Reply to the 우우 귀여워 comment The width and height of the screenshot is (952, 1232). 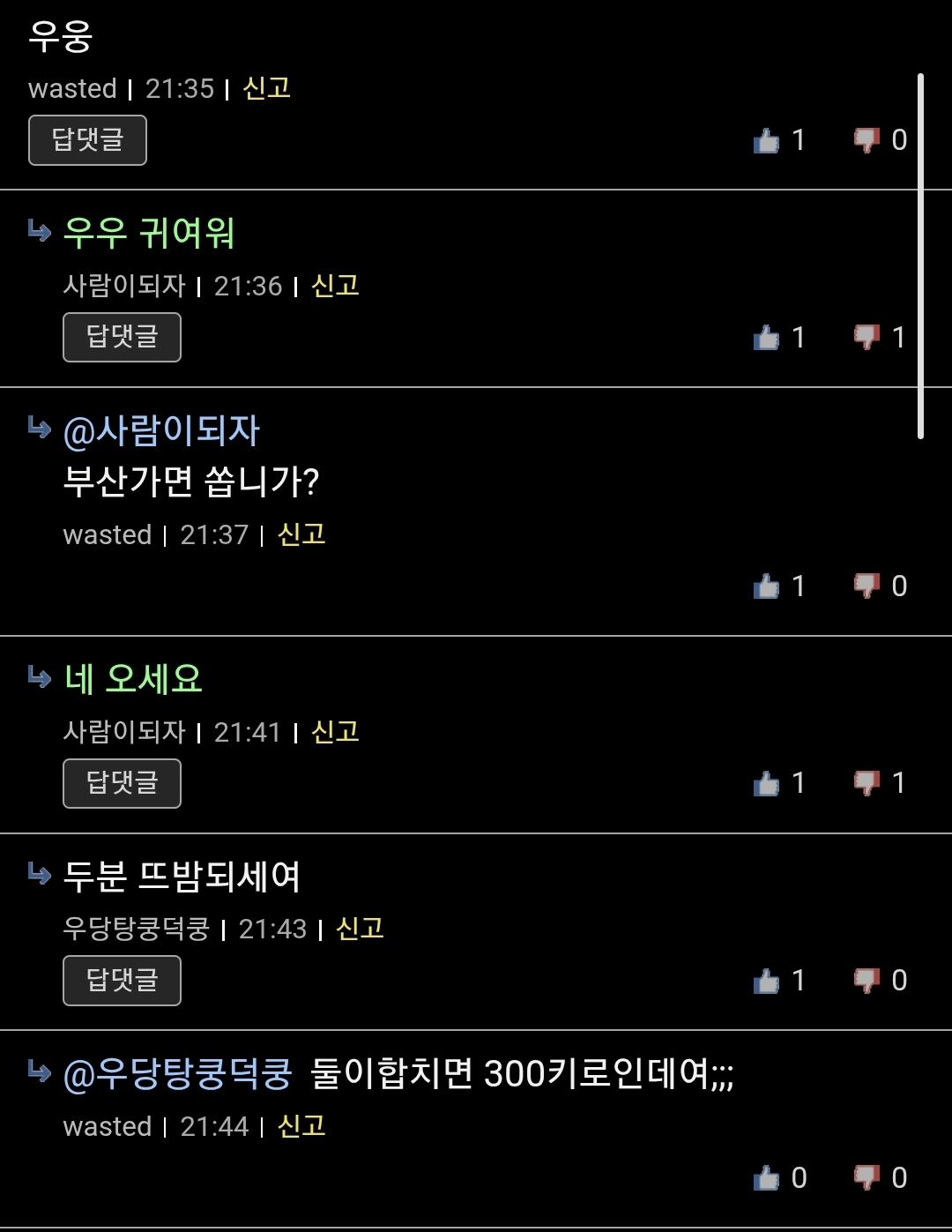click(122, 337)
